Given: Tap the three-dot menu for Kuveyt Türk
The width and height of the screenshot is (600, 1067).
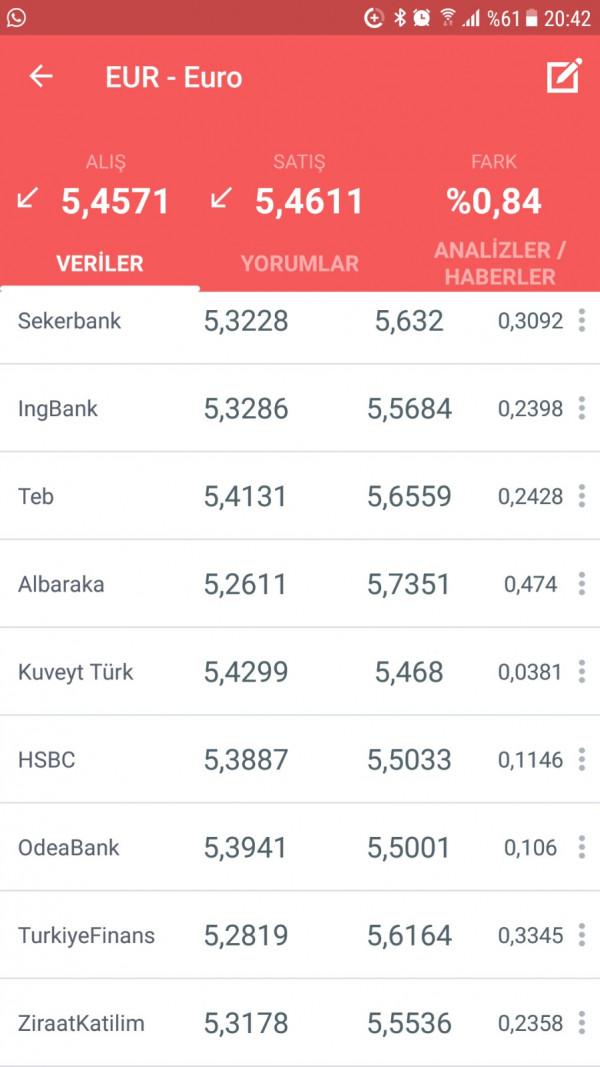Looking at the screenshot, I should pos(582,672).
